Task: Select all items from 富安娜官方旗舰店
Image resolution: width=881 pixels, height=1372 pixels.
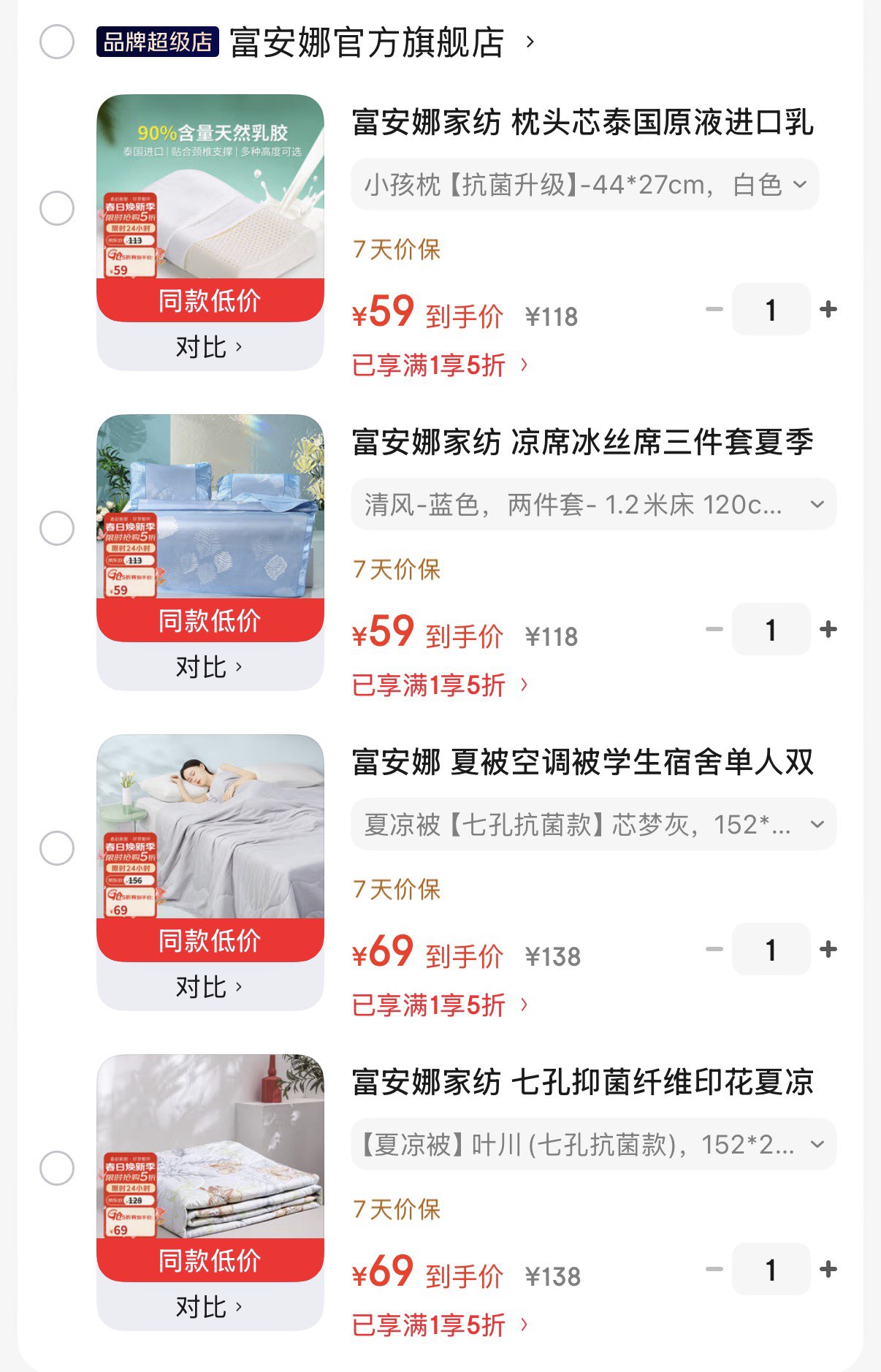Action: (x=57, y=42)
